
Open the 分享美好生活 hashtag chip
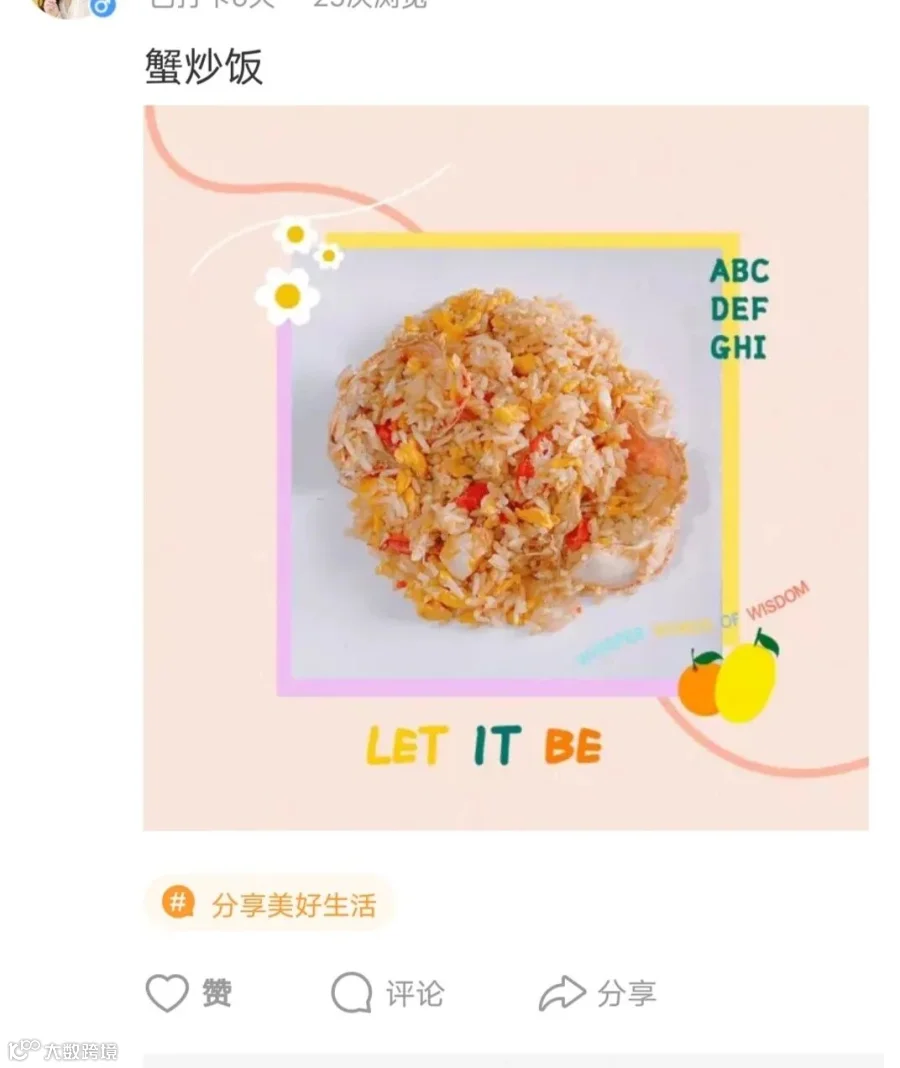(270, 904)
